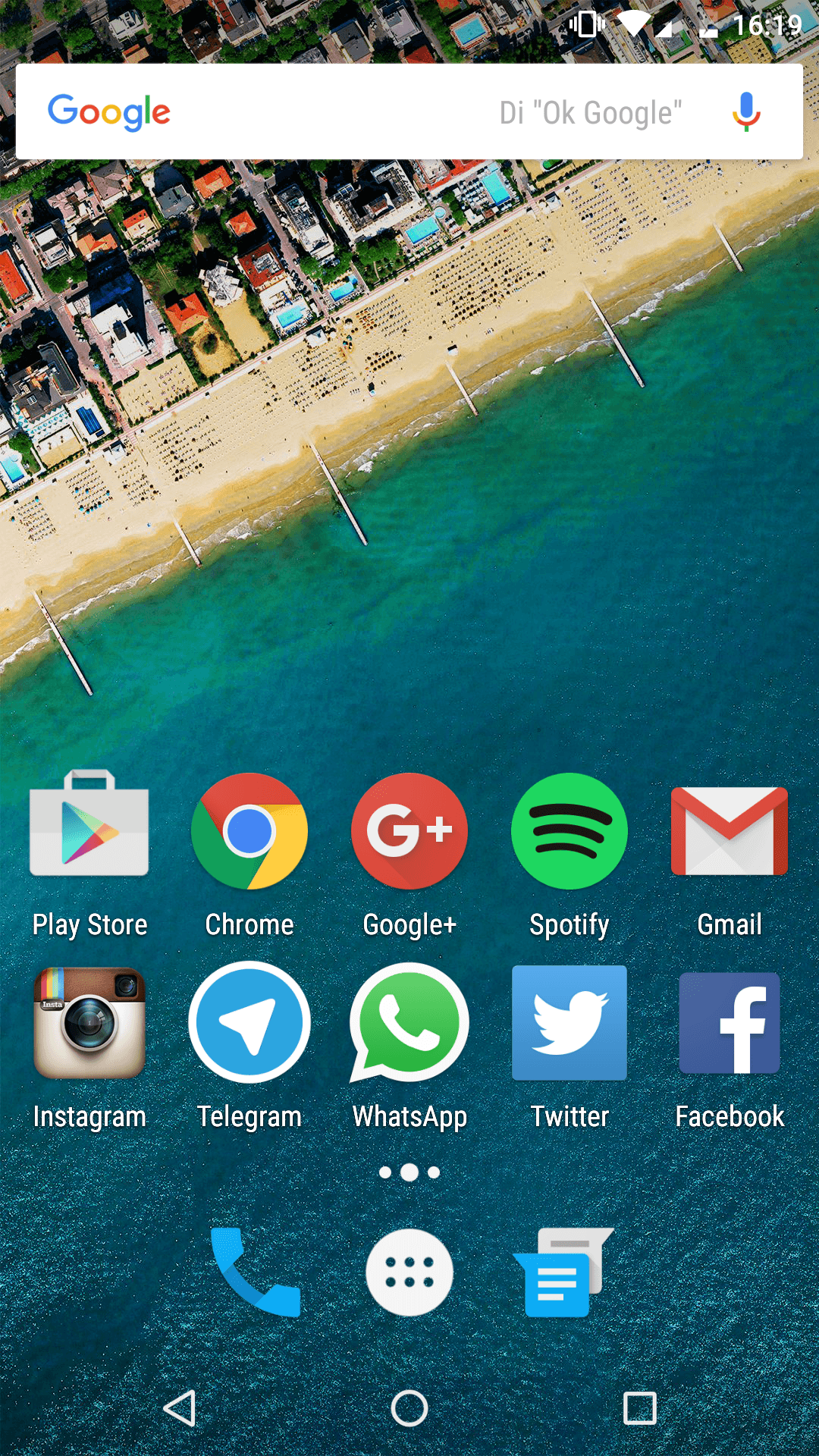The height and width of the screenshot is (1456, 819).
Task: Open the app drawer
Action: pyautogui.click(x=409, y=1272)
